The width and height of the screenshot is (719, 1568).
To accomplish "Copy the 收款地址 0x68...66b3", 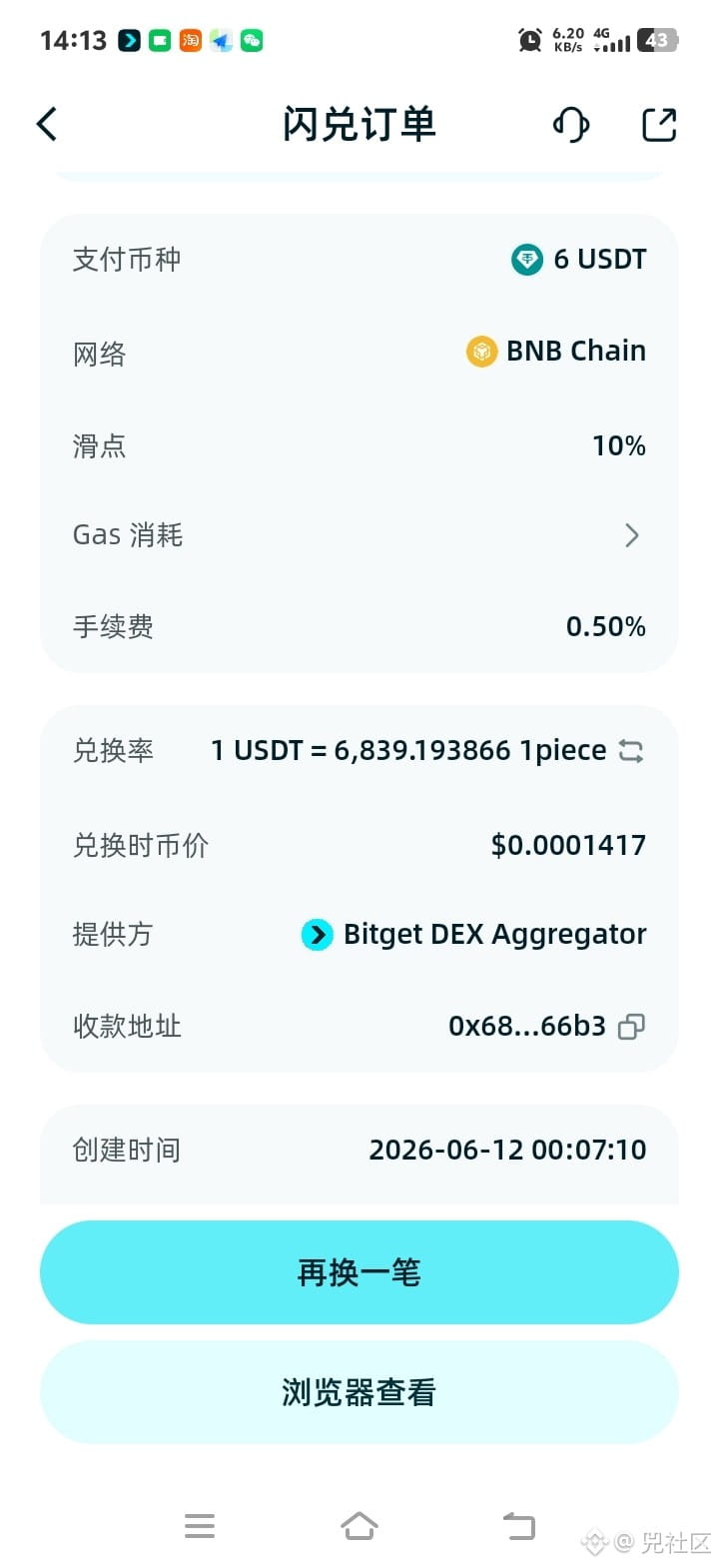I will (x=632, y=1027).
